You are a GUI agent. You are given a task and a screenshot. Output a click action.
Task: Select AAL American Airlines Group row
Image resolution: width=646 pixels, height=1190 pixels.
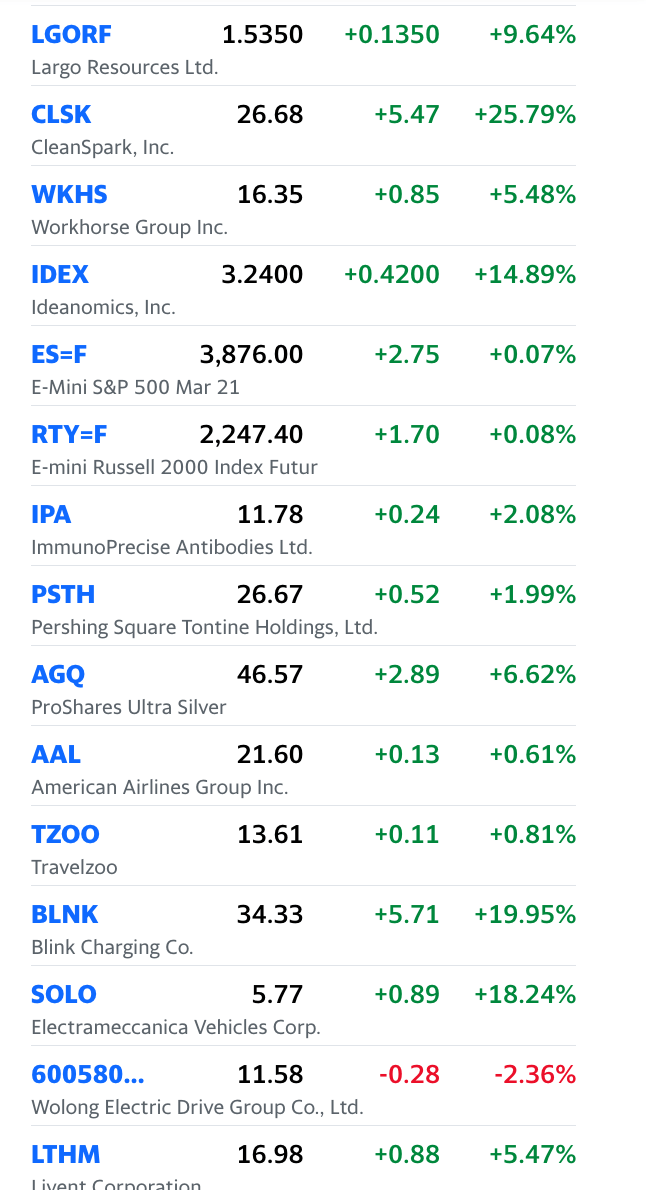pyautogui.click(x=303, y=766)
